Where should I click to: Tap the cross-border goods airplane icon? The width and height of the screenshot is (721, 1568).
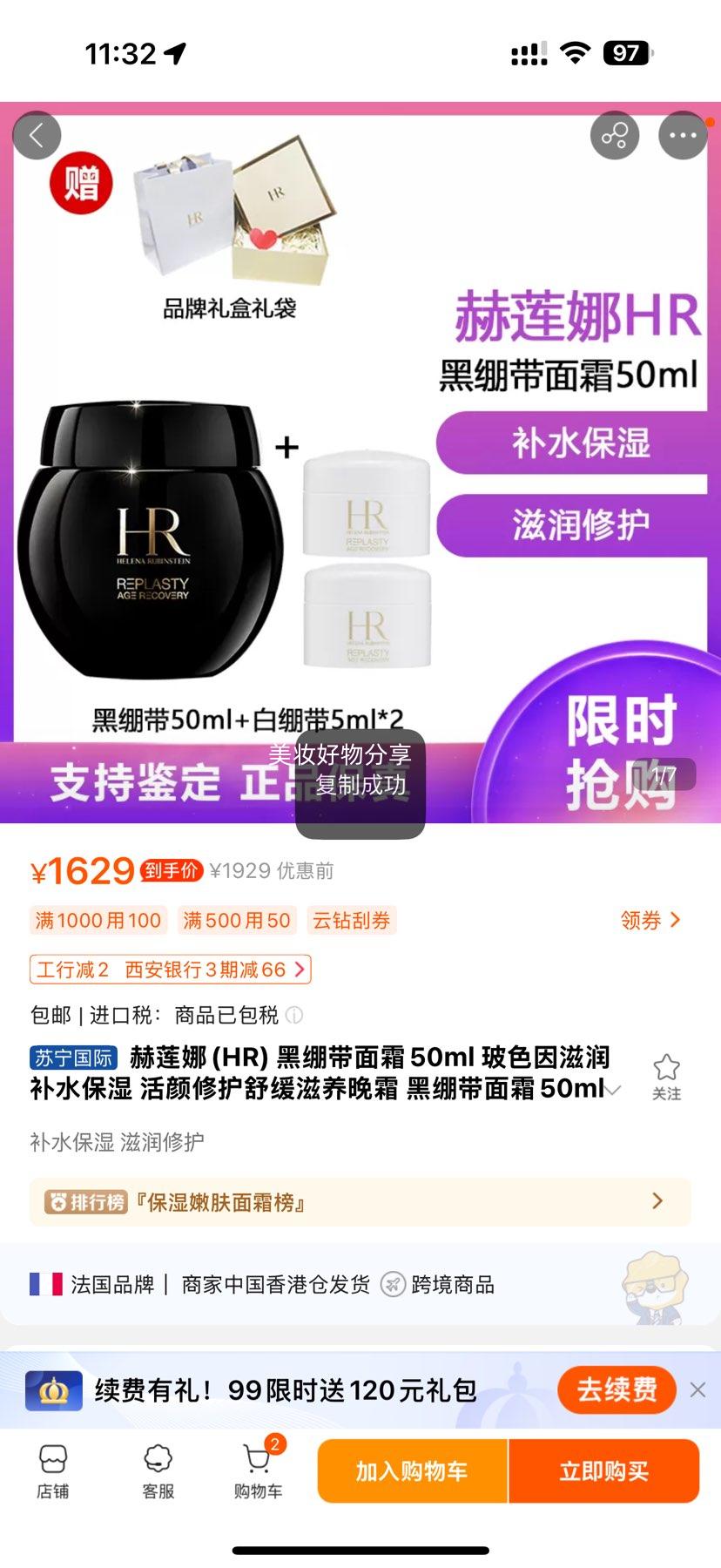tap(395, 1284)
